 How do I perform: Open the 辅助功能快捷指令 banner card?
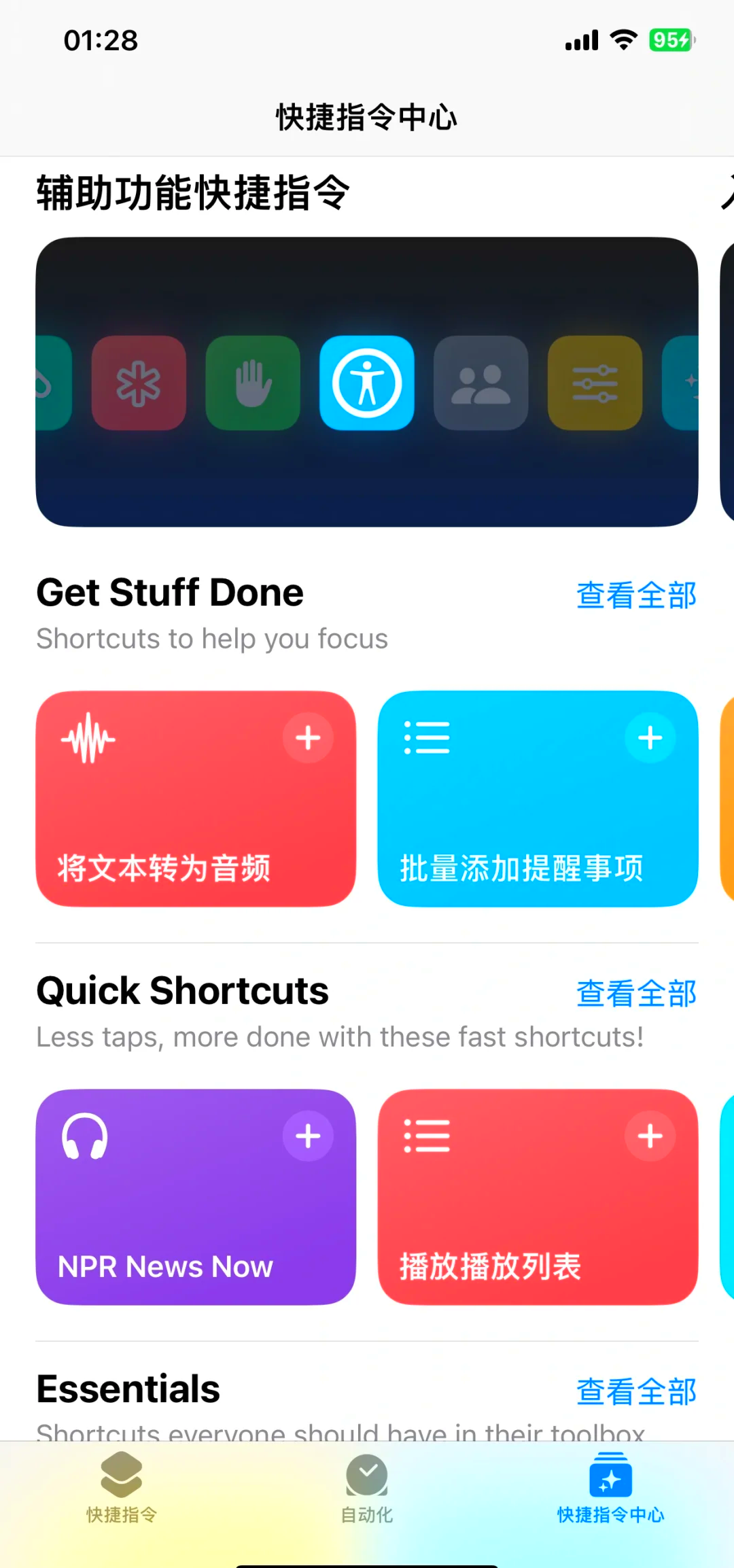click(367, 381)
